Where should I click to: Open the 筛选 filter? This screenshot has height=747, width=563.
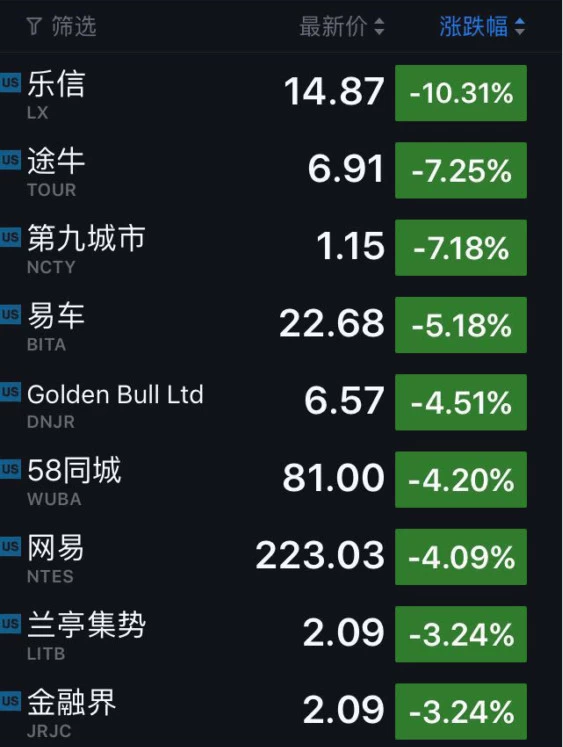coord(61,26)
